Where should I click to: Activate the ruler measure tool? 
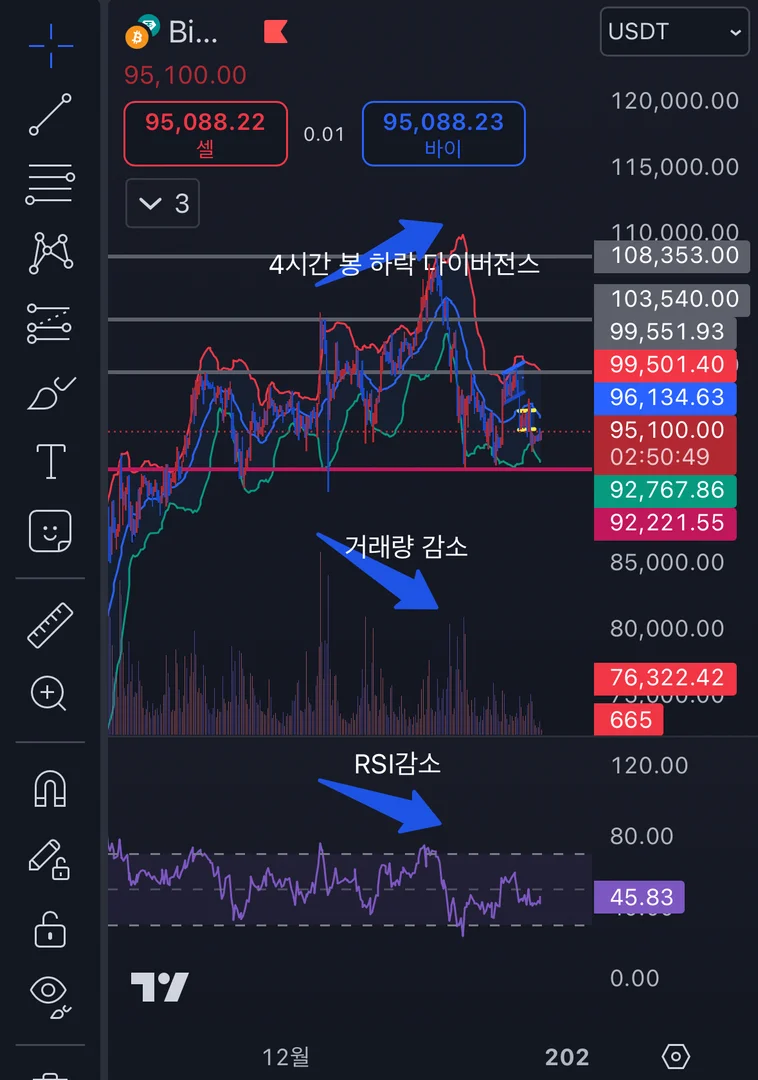[50, 625]
